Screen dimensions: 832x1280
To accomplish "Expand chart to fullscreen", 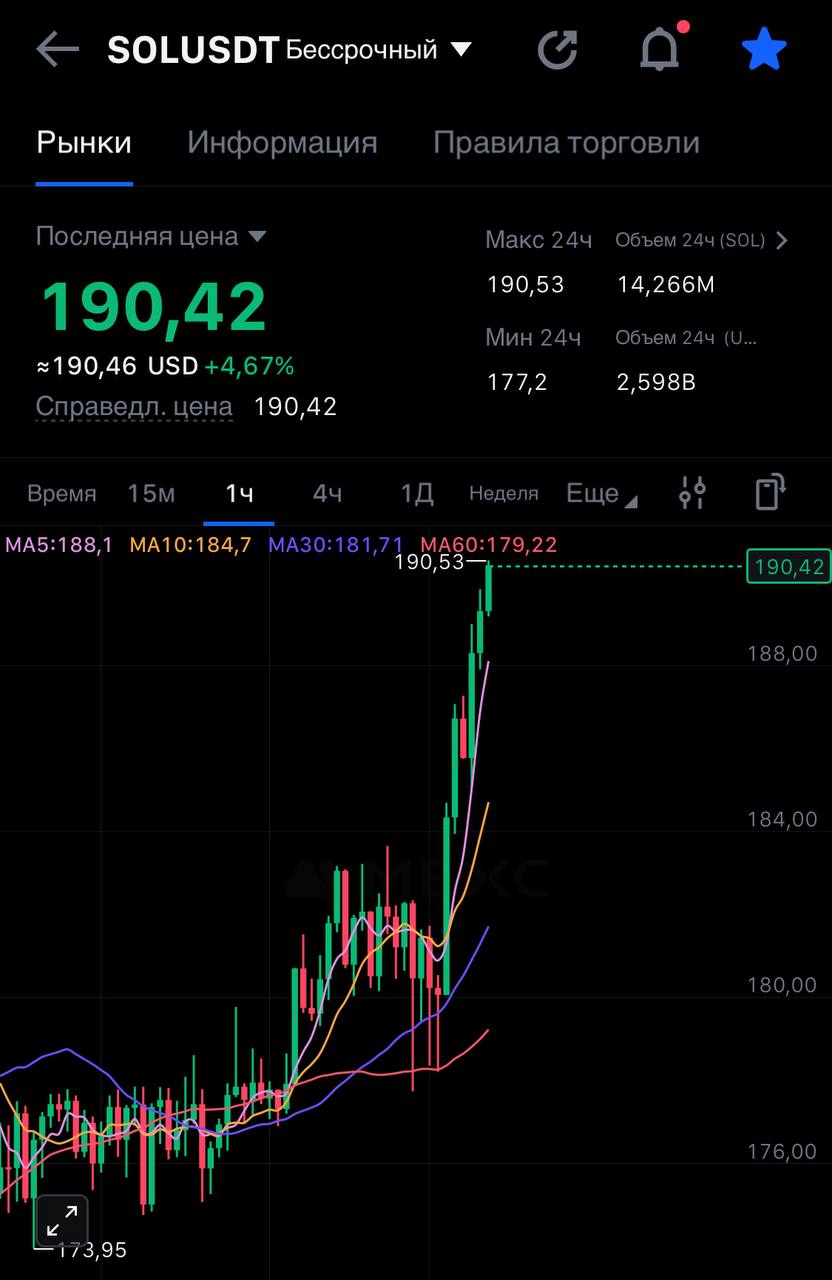I will [x=62, y=1221].
